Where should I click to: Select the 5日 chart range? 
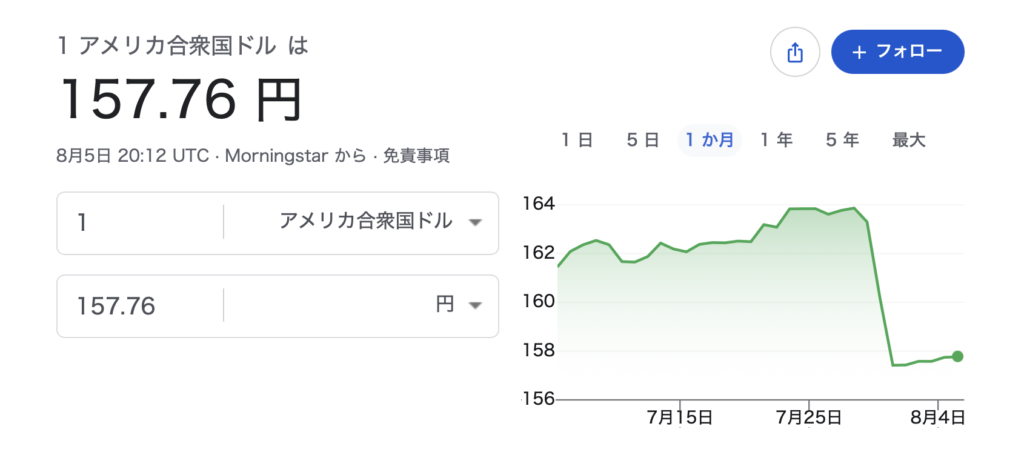(643, 140)
